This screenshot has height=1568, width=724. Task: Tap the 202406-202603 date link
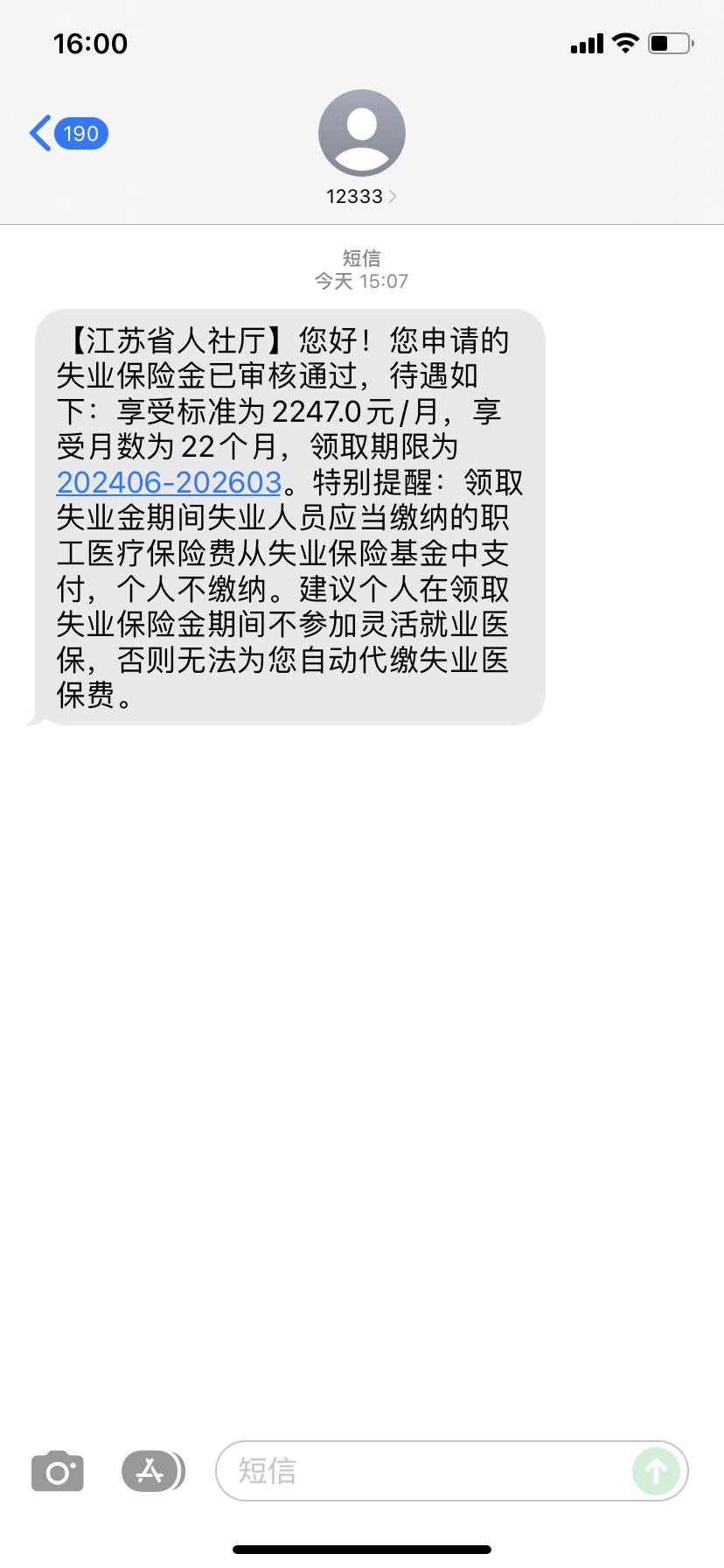click(169, 482)
